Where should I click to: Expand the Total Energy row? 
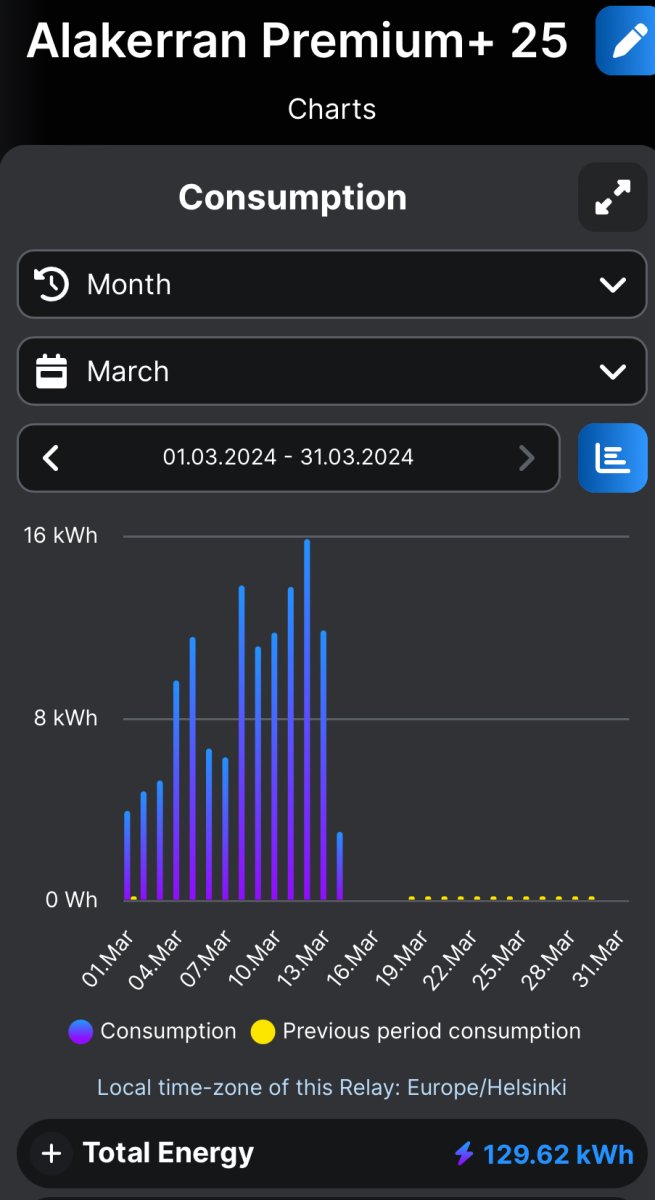[52, 1154]
